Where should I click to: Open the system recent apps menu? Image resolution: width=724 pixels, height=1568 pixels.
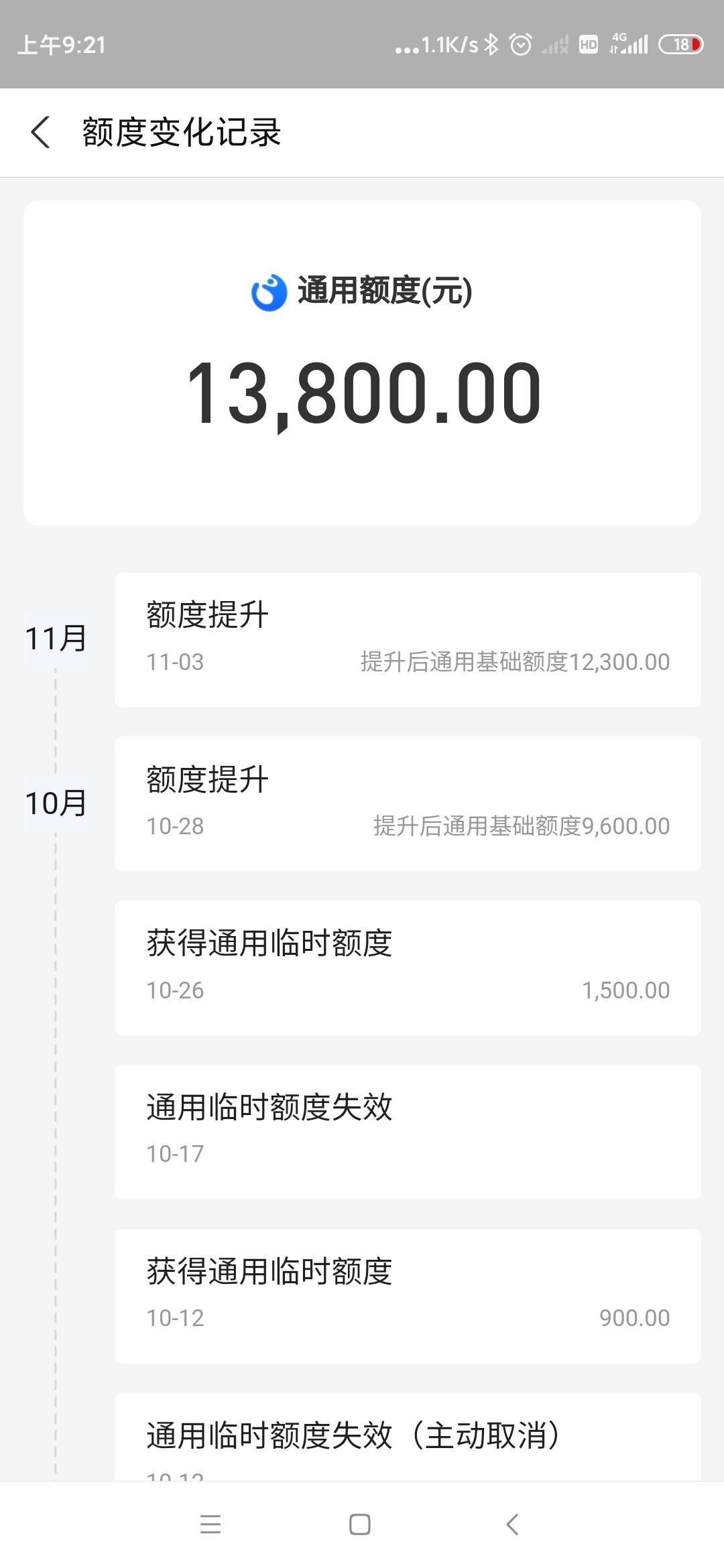pyautogui.click(x=210, y=1524)
